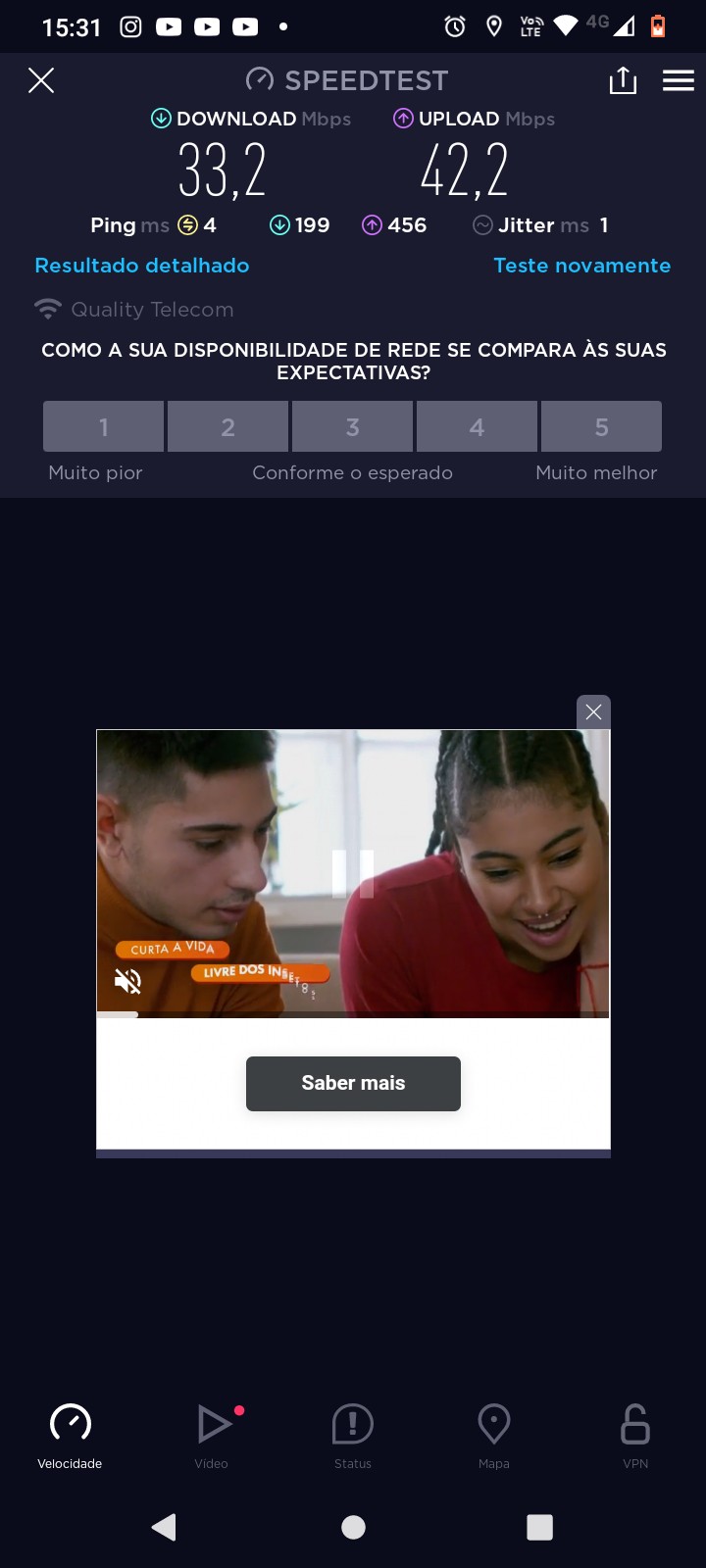
Task: Unmute the ad video
Action: tap(128, 980)
